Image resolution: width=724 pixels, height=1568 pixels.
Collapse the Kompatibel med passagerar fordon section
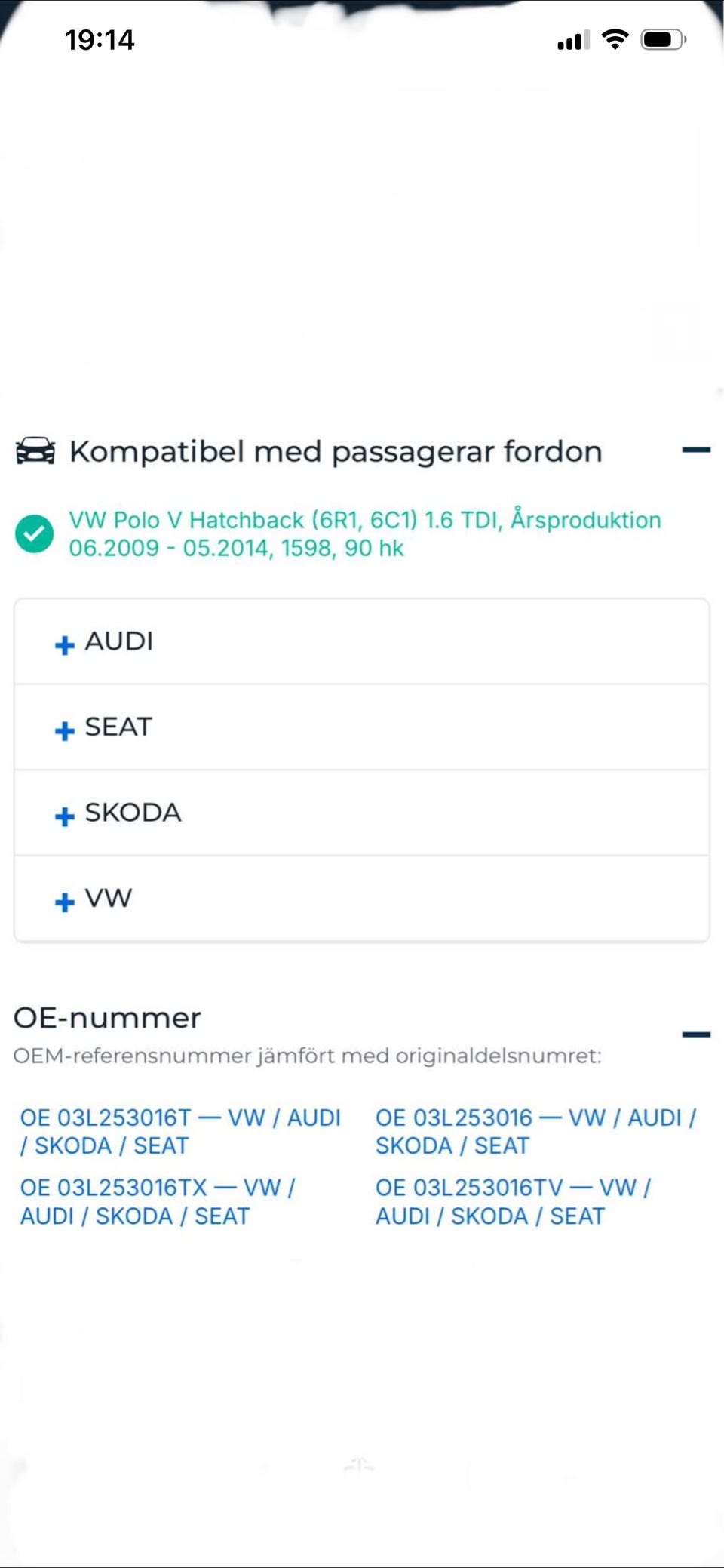(x=695, y=450)
